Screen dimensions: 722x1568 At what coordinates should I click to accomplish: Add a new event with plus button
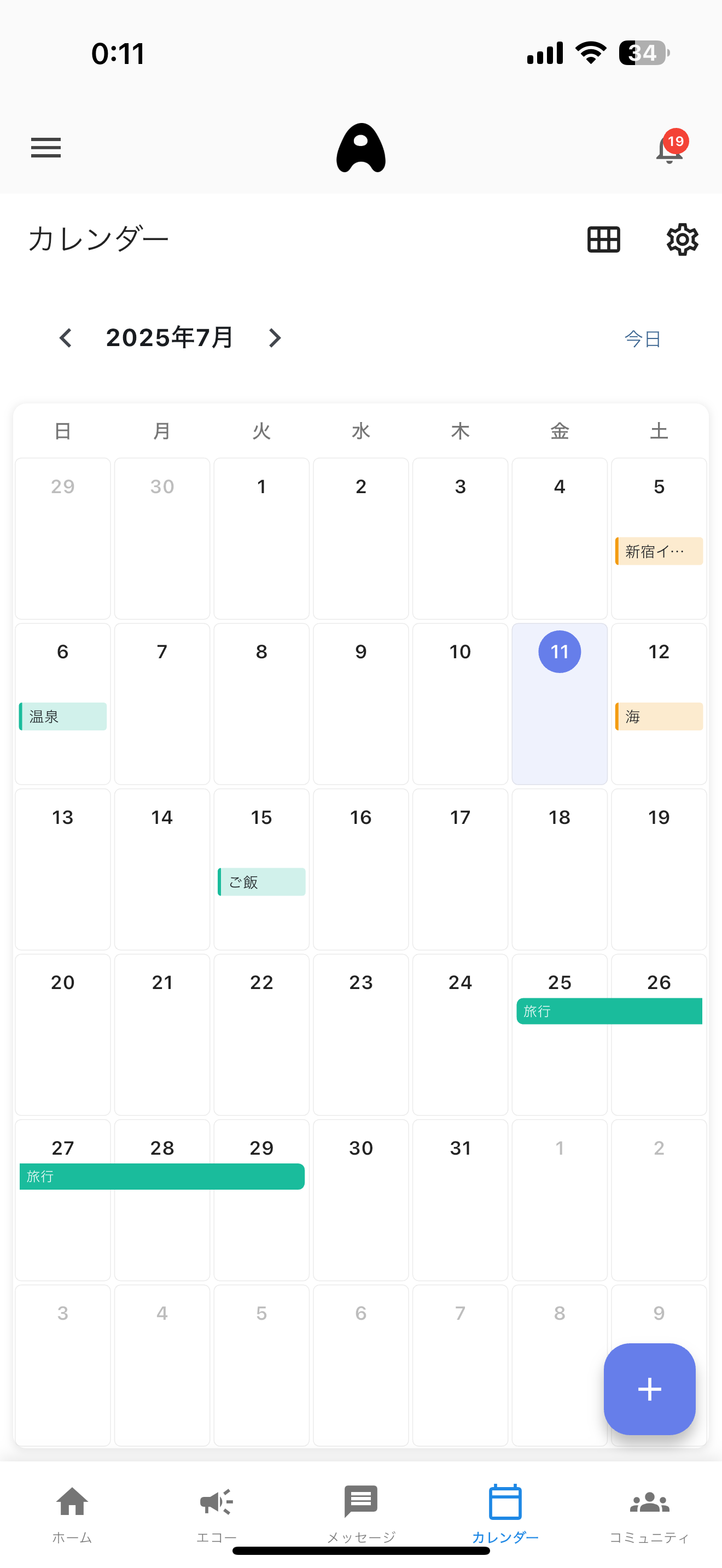(649, 1389)
